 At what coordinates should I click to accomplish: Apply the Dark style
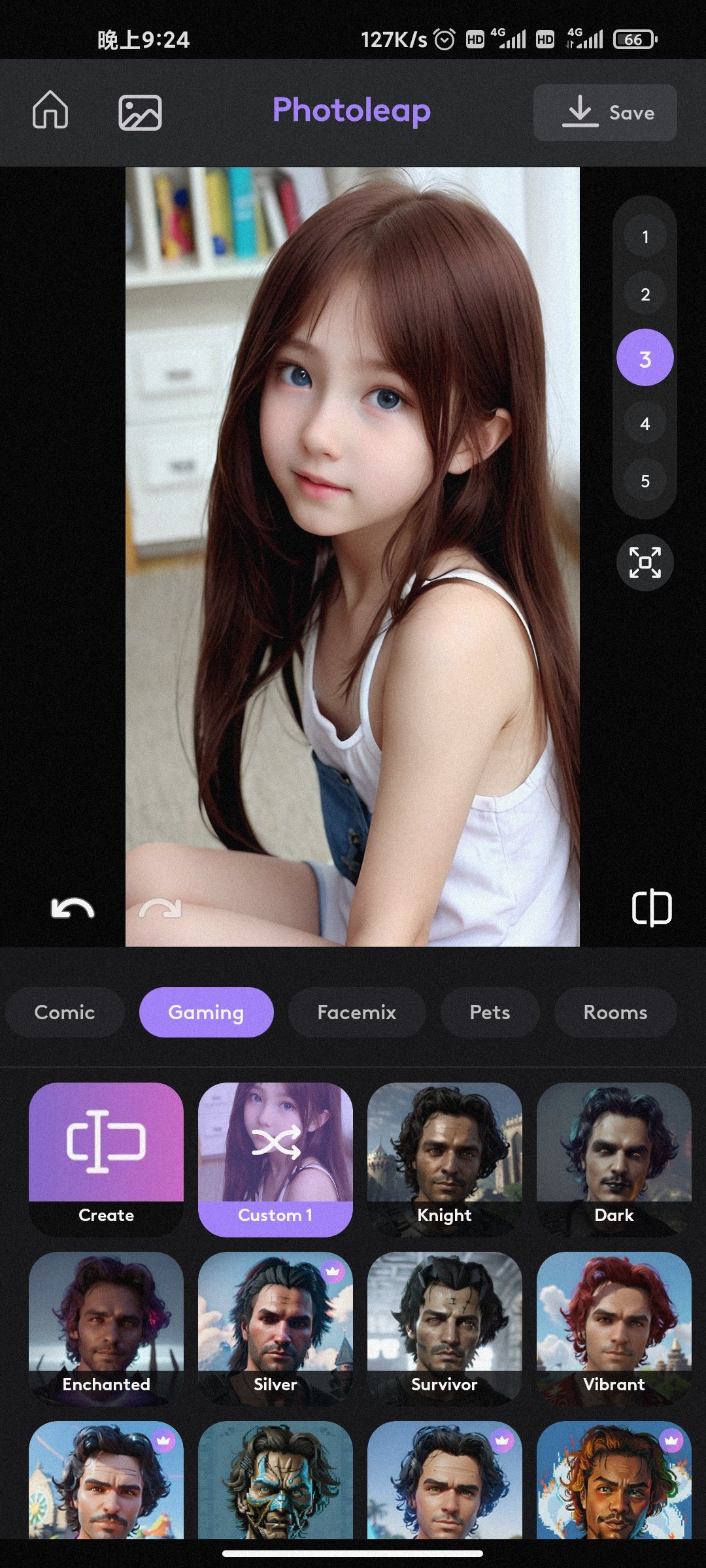click(614, 1158)
